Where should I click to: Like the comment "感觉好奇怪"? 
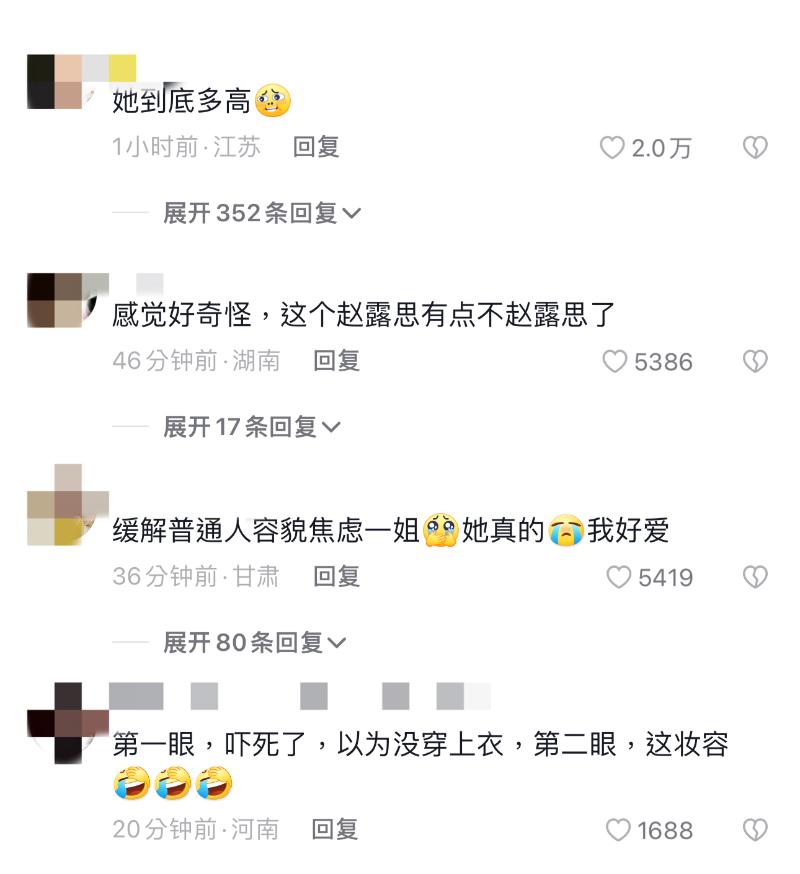(615, 362)
